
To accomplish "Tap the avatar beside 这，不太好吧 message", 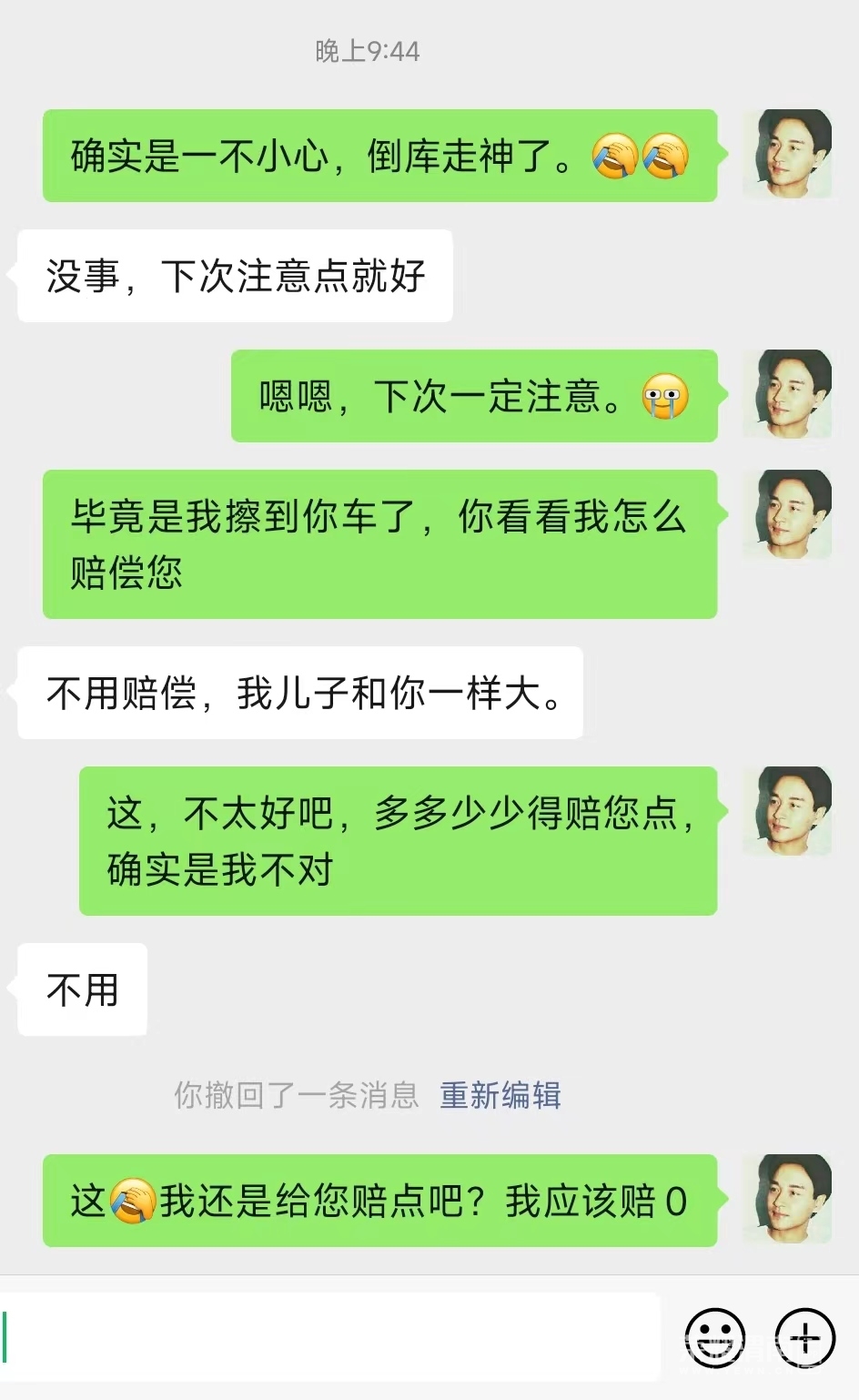I will pyautogui.click(x=787, y=811).
